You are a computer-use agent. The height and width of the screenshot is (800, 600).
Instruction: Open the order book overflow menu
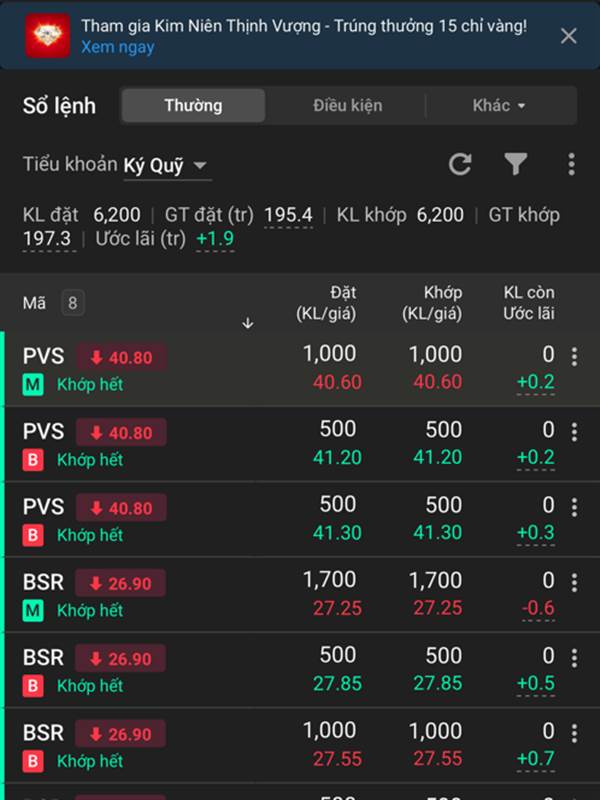point(571,165)
